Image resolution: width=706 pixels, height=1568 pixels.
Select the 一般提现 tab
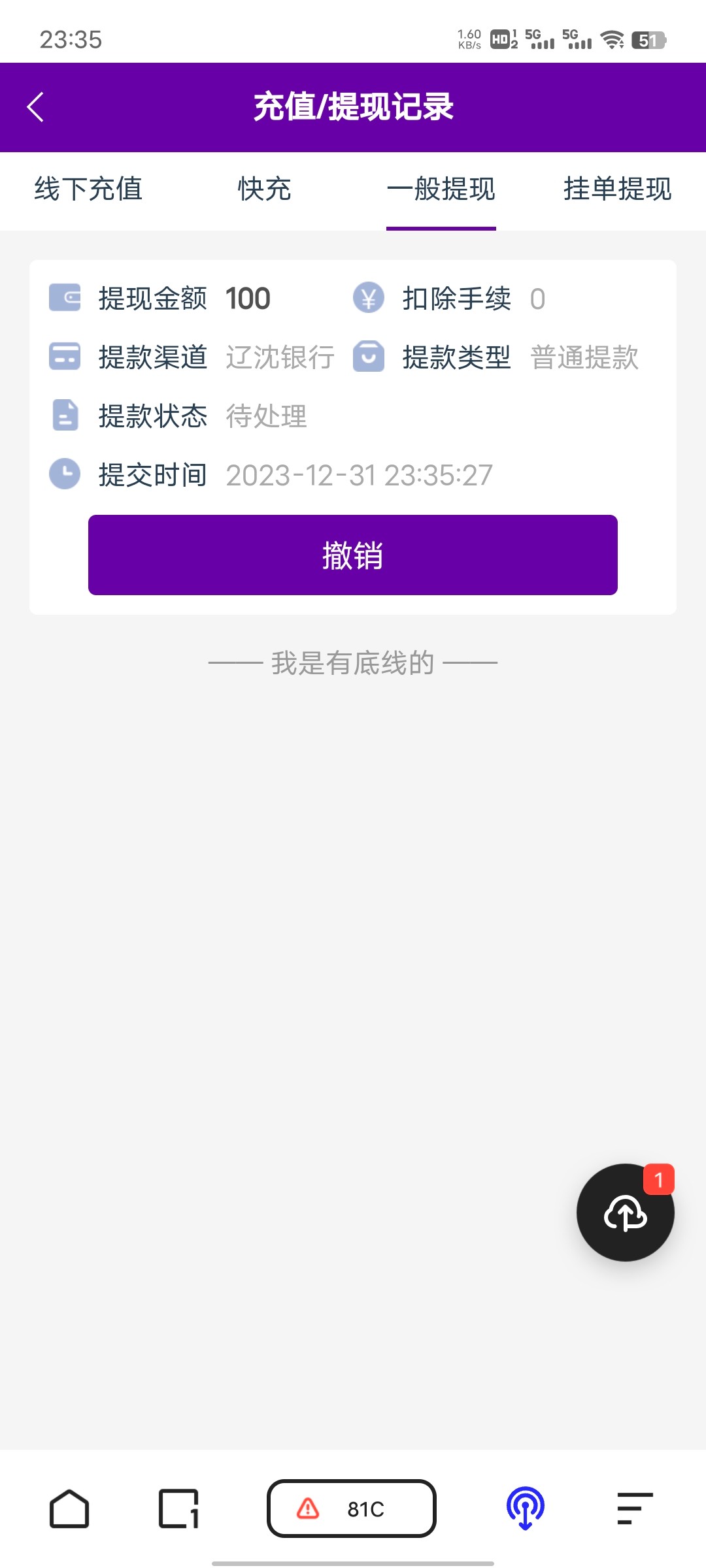click(441, 189)
